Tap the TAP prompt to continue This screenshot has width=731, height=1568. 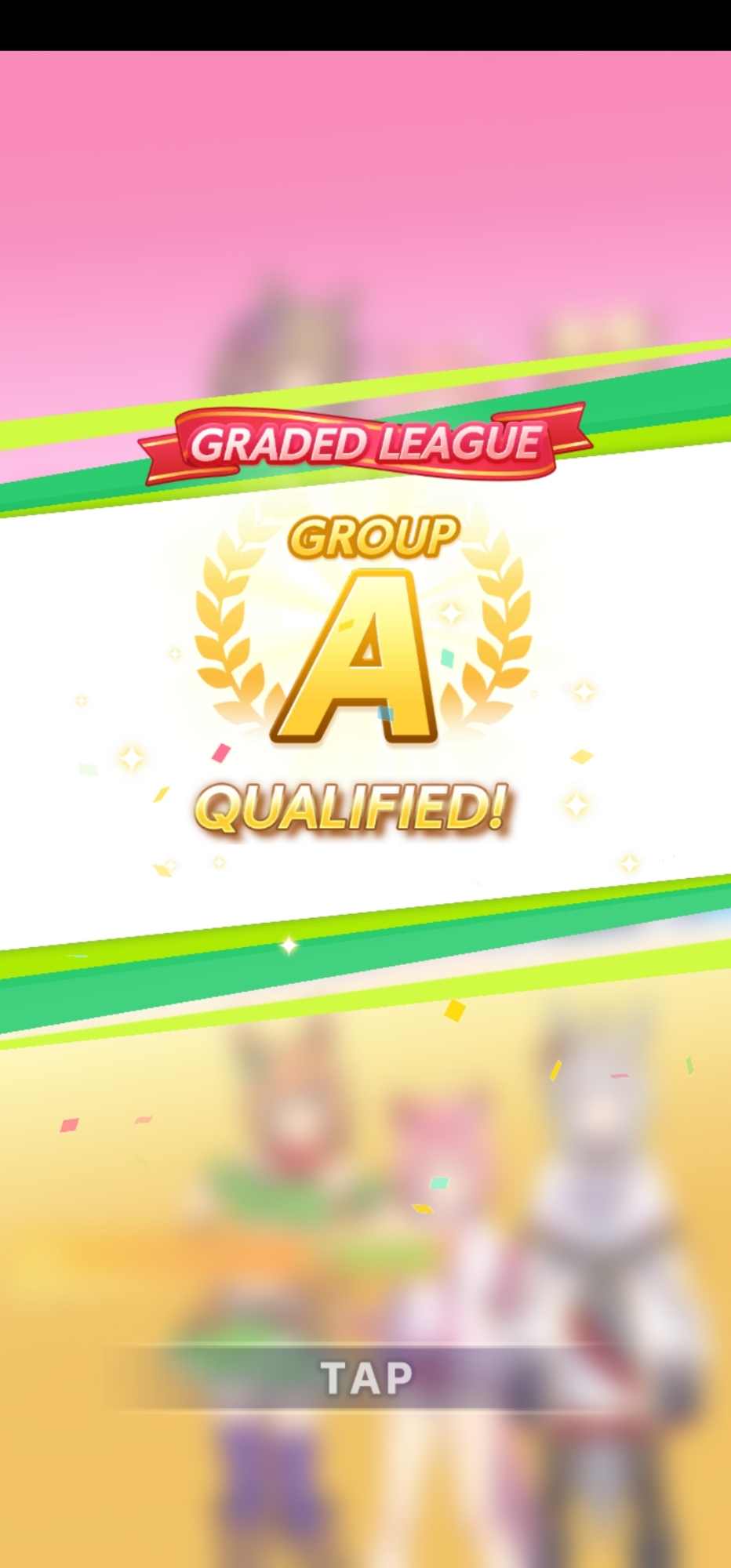(365, 1378)
